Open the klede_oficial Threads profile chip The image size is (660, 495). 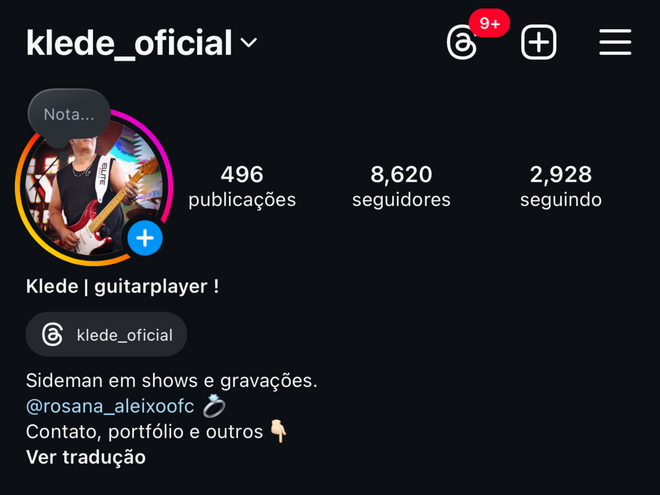[x=107, y=335]
